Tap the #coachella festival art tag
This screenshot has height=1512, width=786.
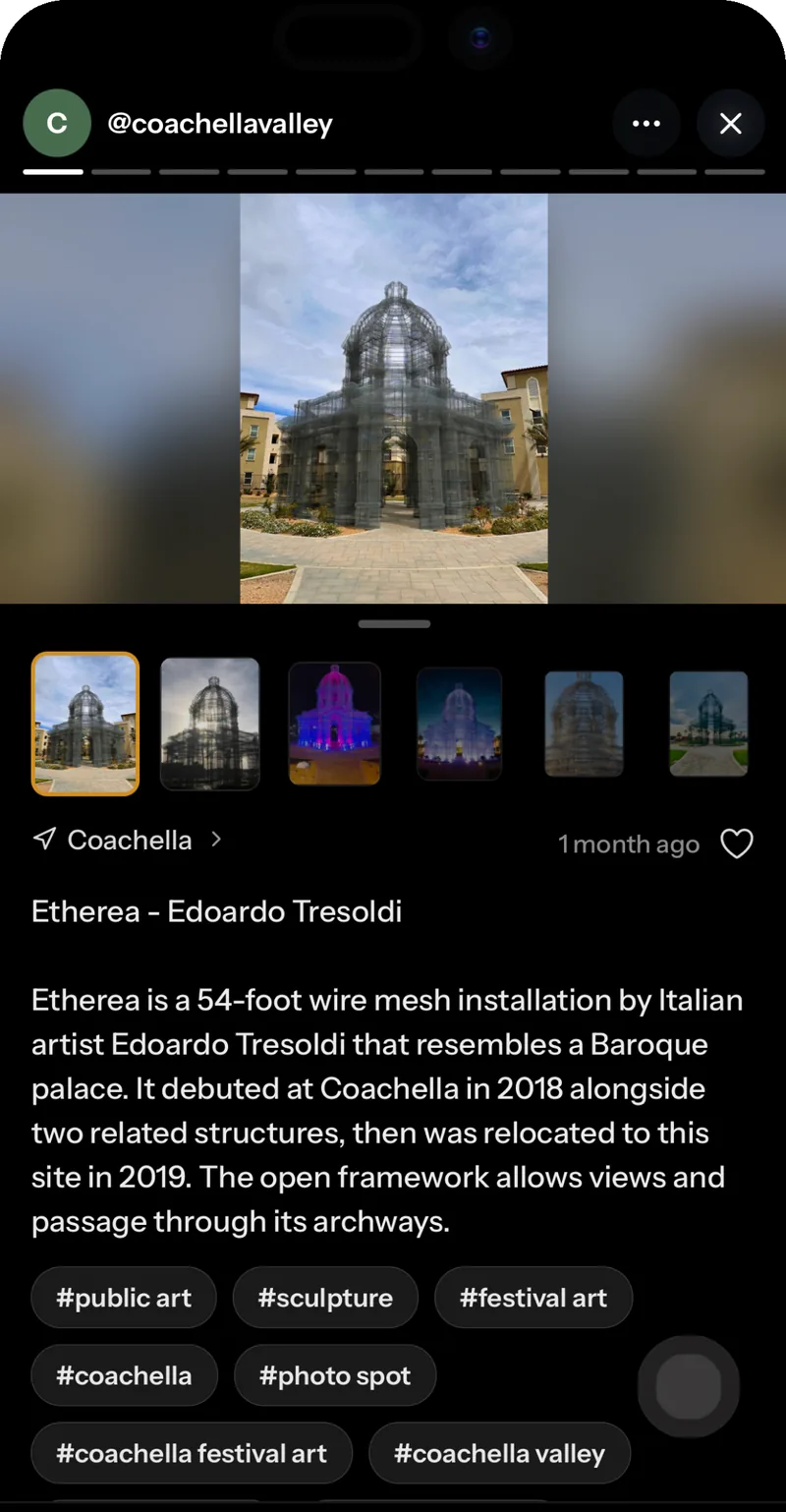click(x=192, y=1453)
